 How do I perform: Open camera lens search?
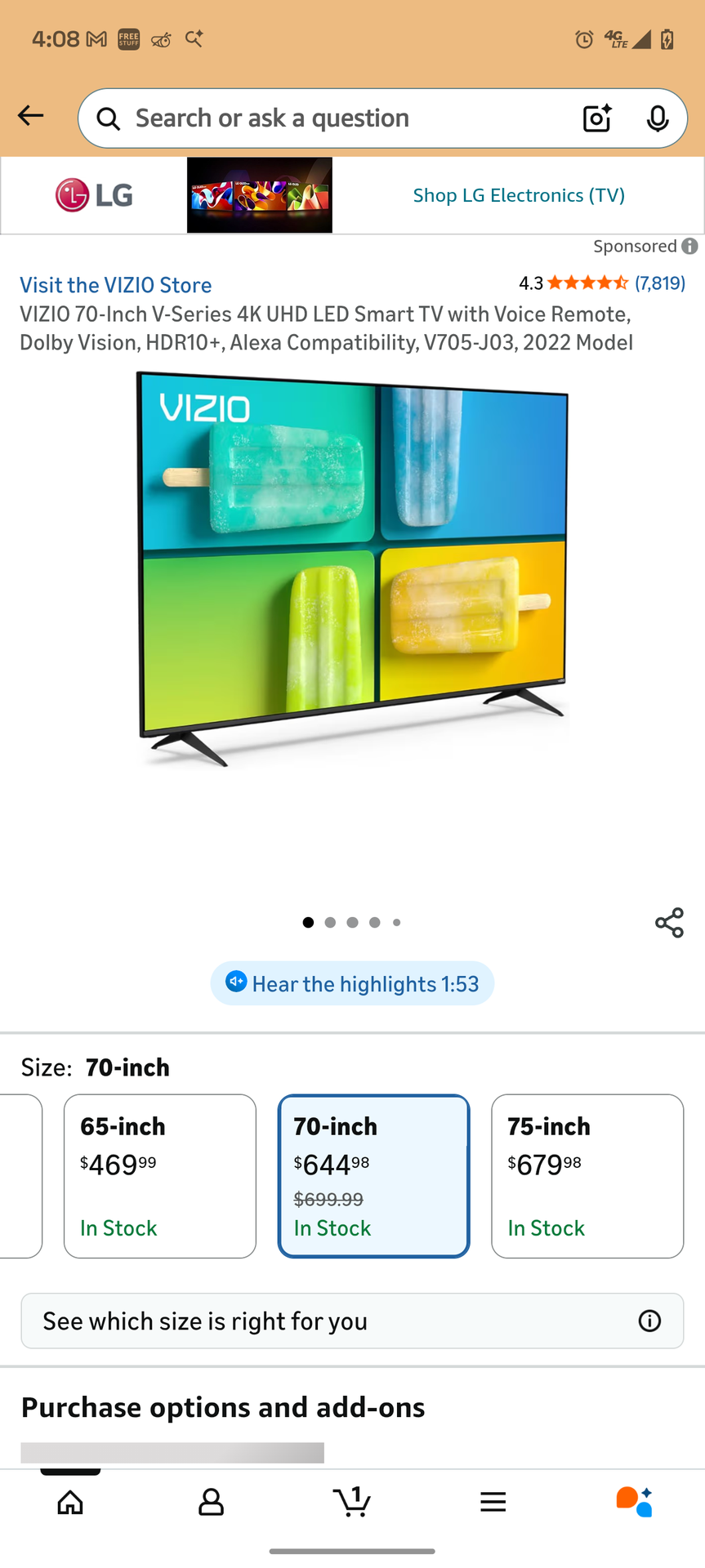coord(597,118)
